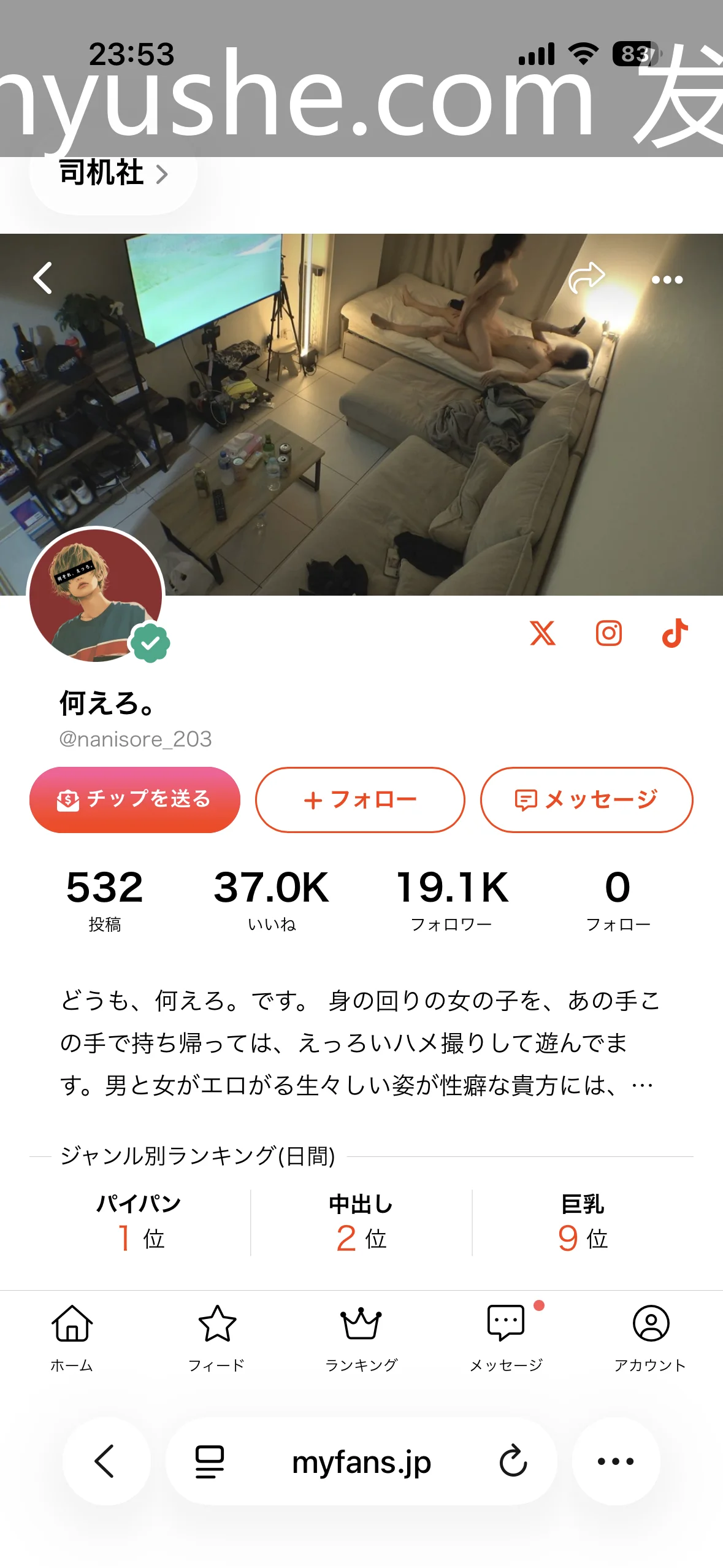Follow 何えろ。 with the フォロー button
723x1568 pixels.
point(361,800)
